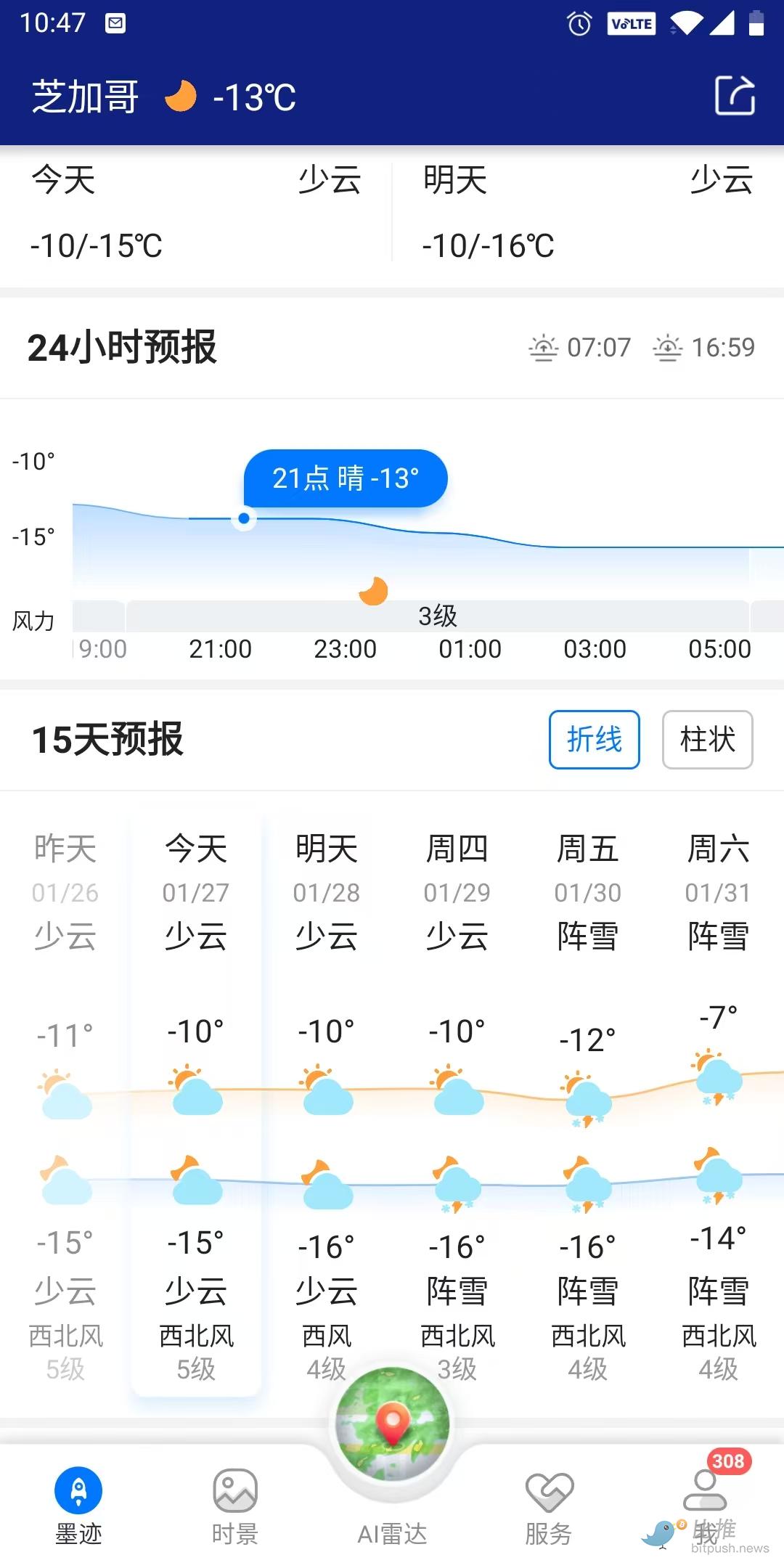This screenshot has width=784, height=1568.
Task: Share the Chicago weather page
Action: pyautogui.click(x=735, y=96)
